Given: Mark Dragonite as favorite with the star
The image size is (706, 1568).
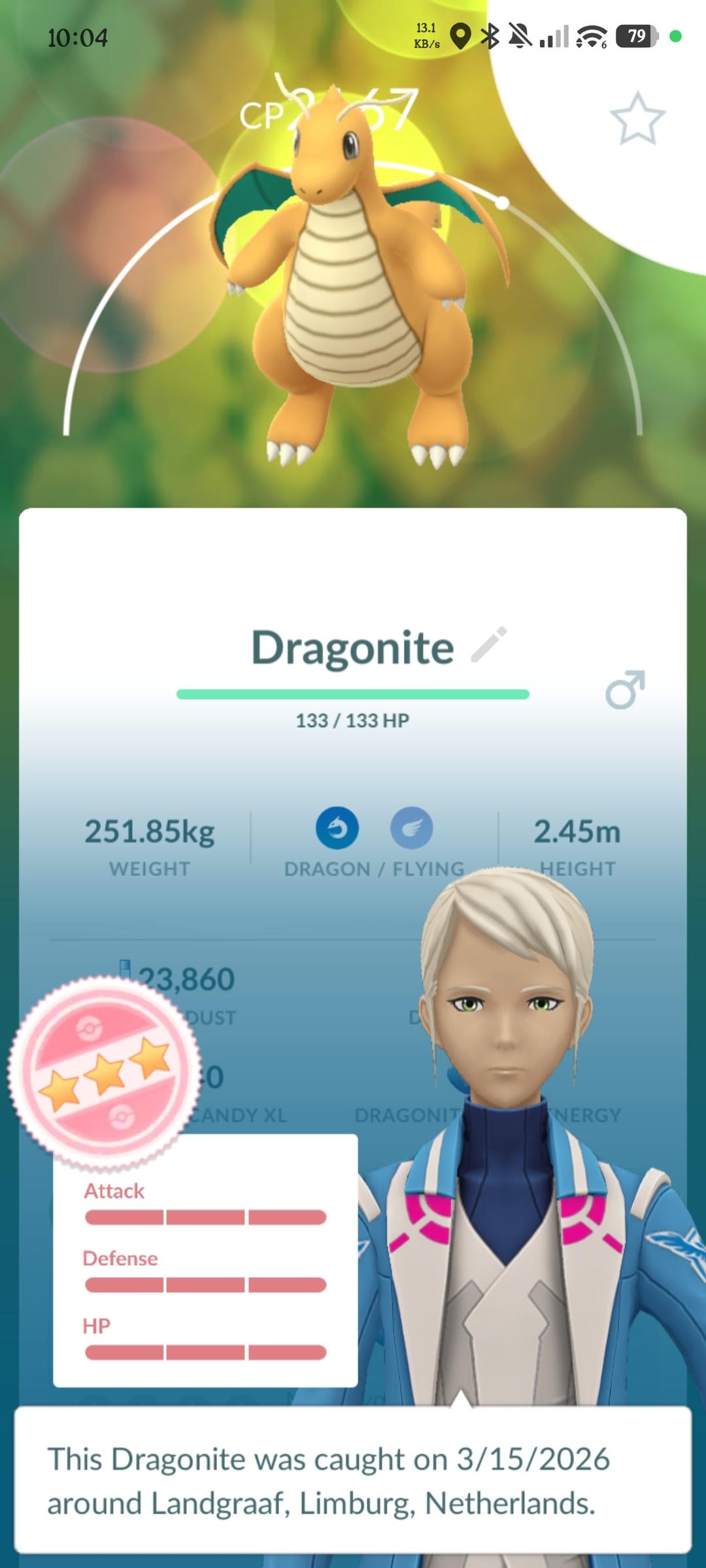Looking at the screenshot, I should (x=637, y=119).
